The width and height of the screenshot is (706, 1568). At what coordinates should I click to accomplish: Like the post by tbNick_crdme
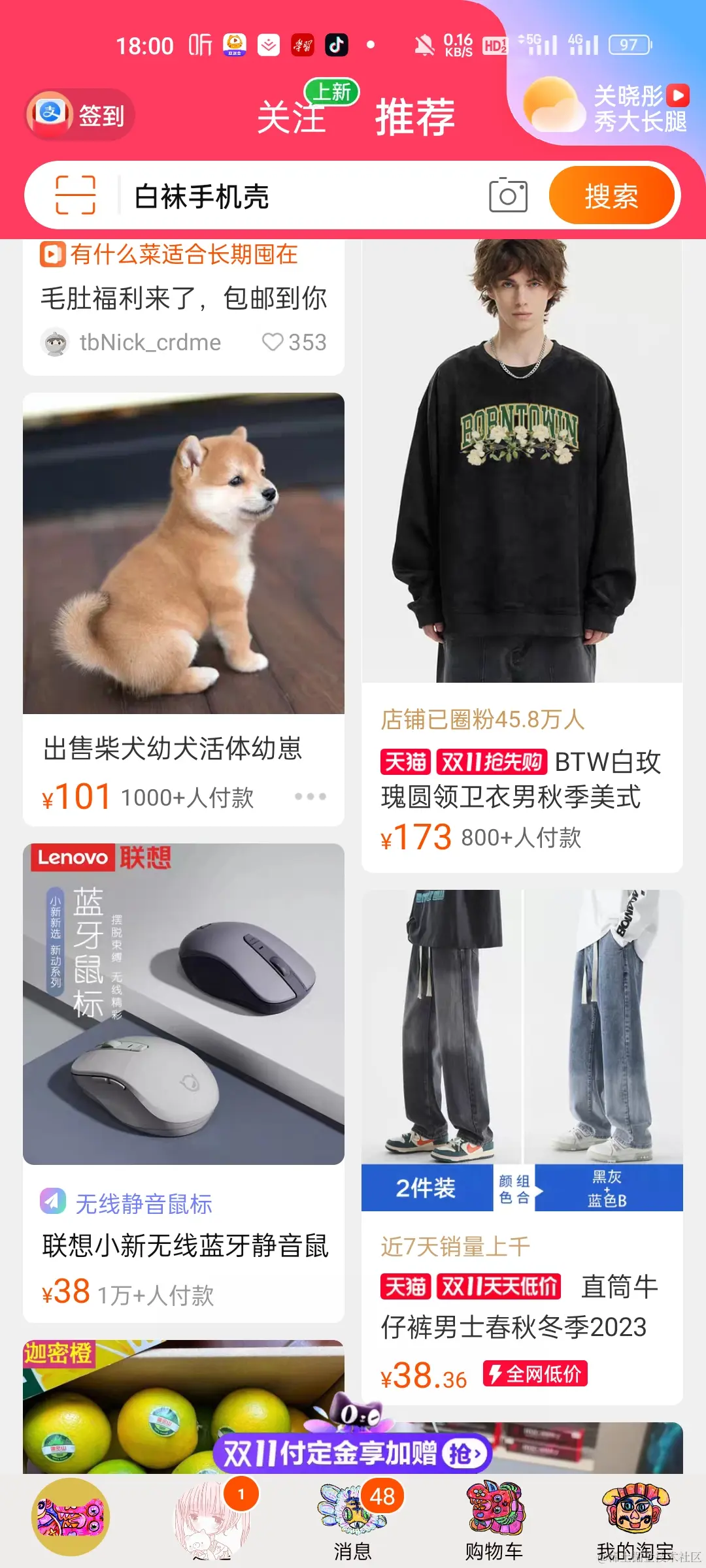[273, 342]
